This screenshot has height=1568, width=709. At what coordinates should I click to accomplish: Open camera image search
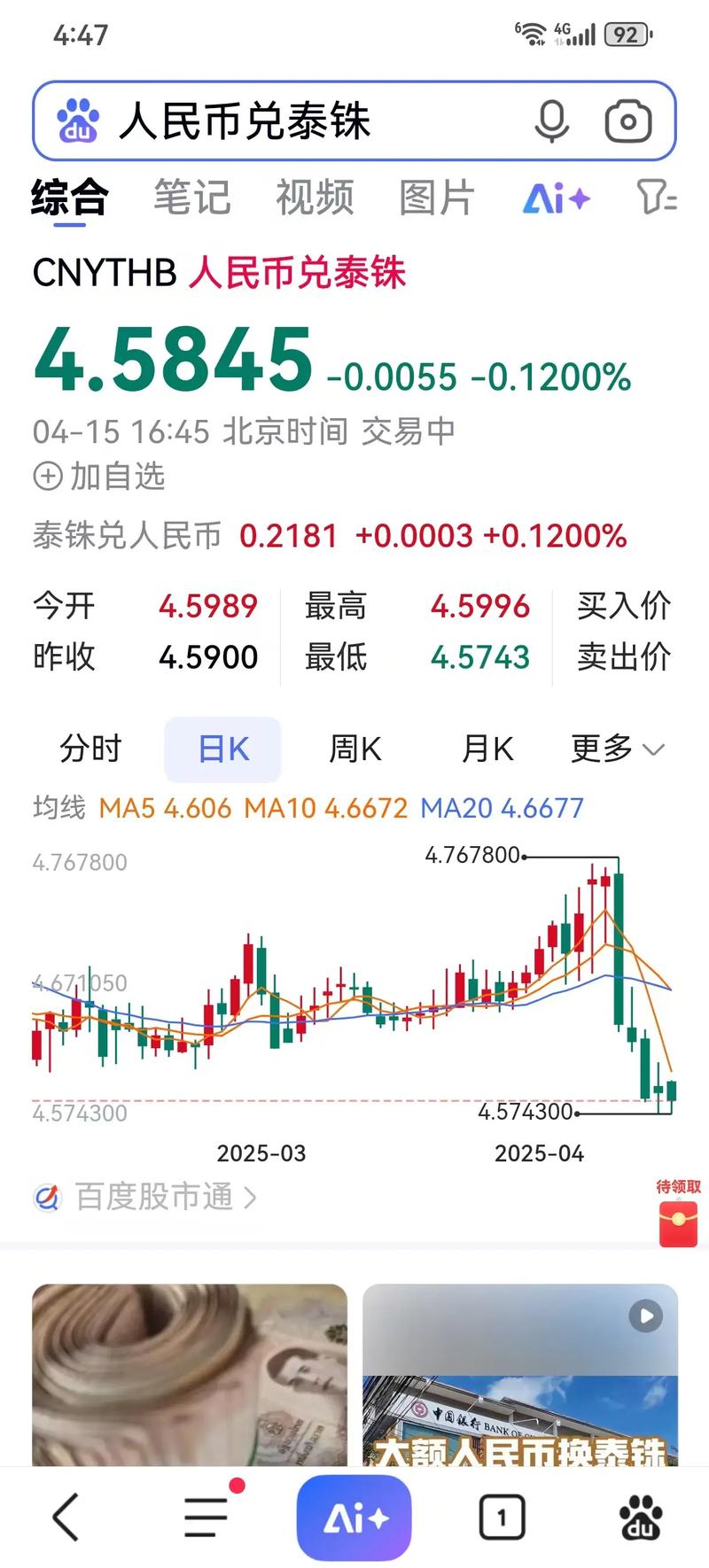(627, 120)
